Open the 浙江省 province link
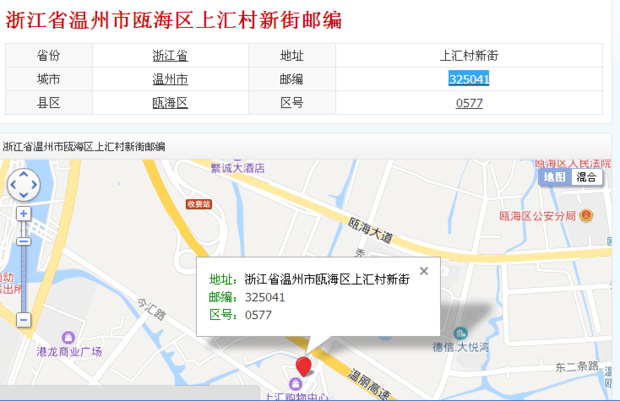Screen dimensions: 620x401 [x=170, y=55]
